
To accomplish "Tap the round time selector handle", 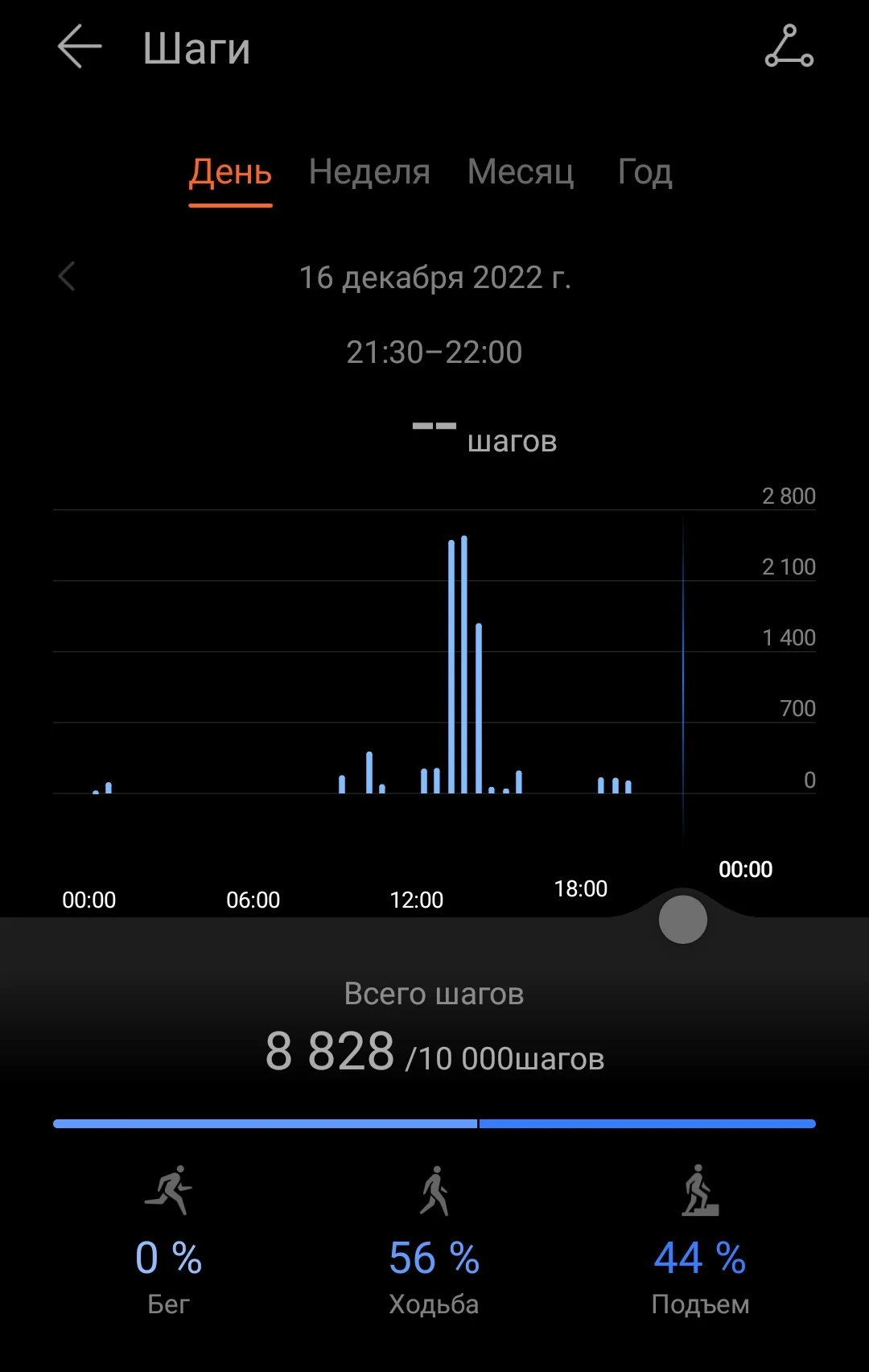I will (x=682, y=919).
